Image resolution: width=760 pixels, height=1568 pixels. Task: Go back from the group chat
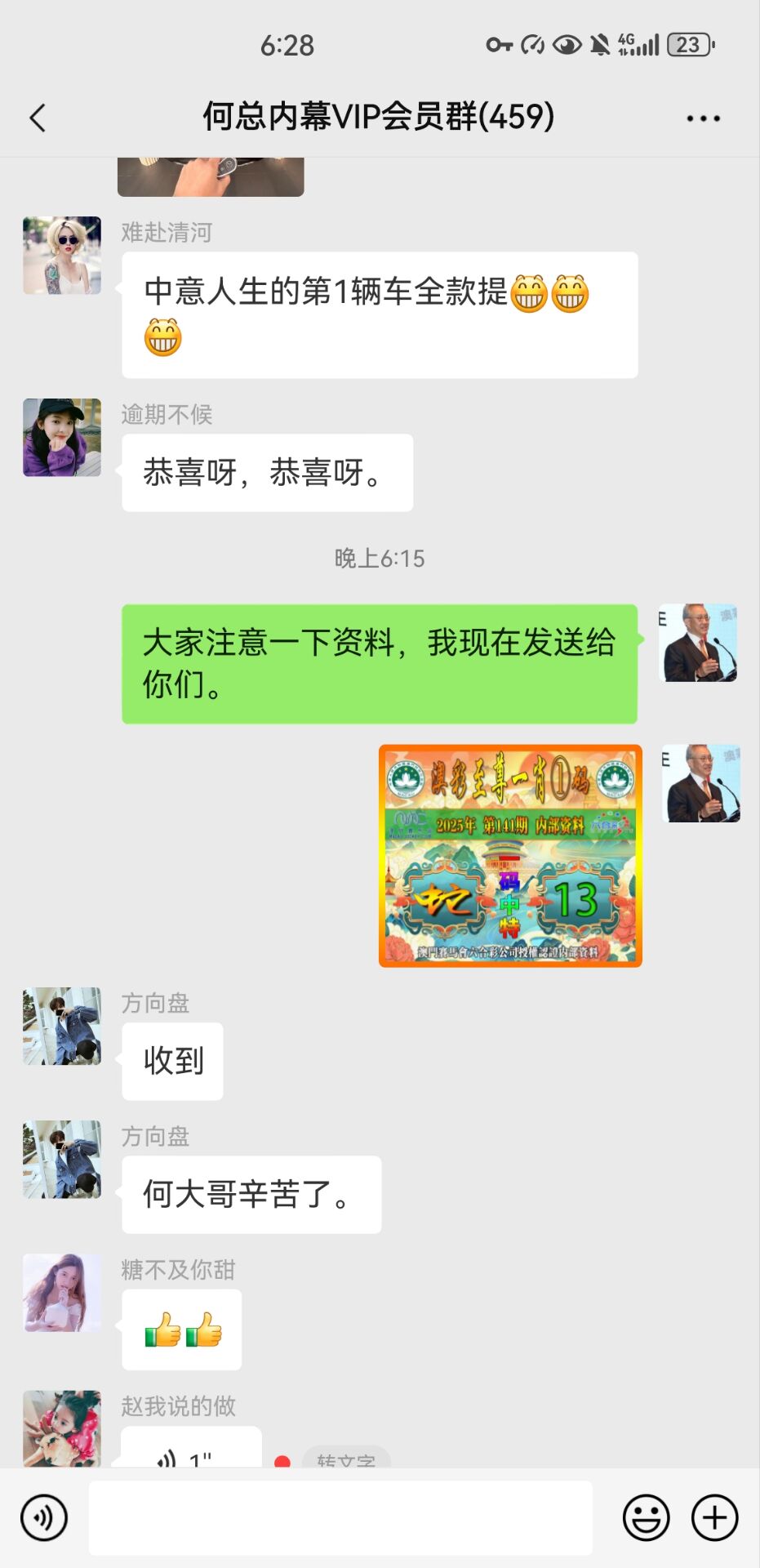click(x=38, y=118)
